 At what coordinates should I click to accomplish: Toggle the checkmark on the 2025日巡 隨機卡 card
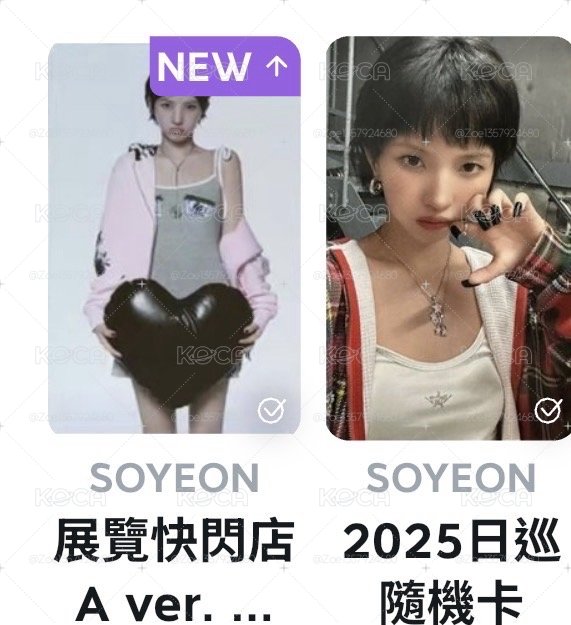(548, 410)
